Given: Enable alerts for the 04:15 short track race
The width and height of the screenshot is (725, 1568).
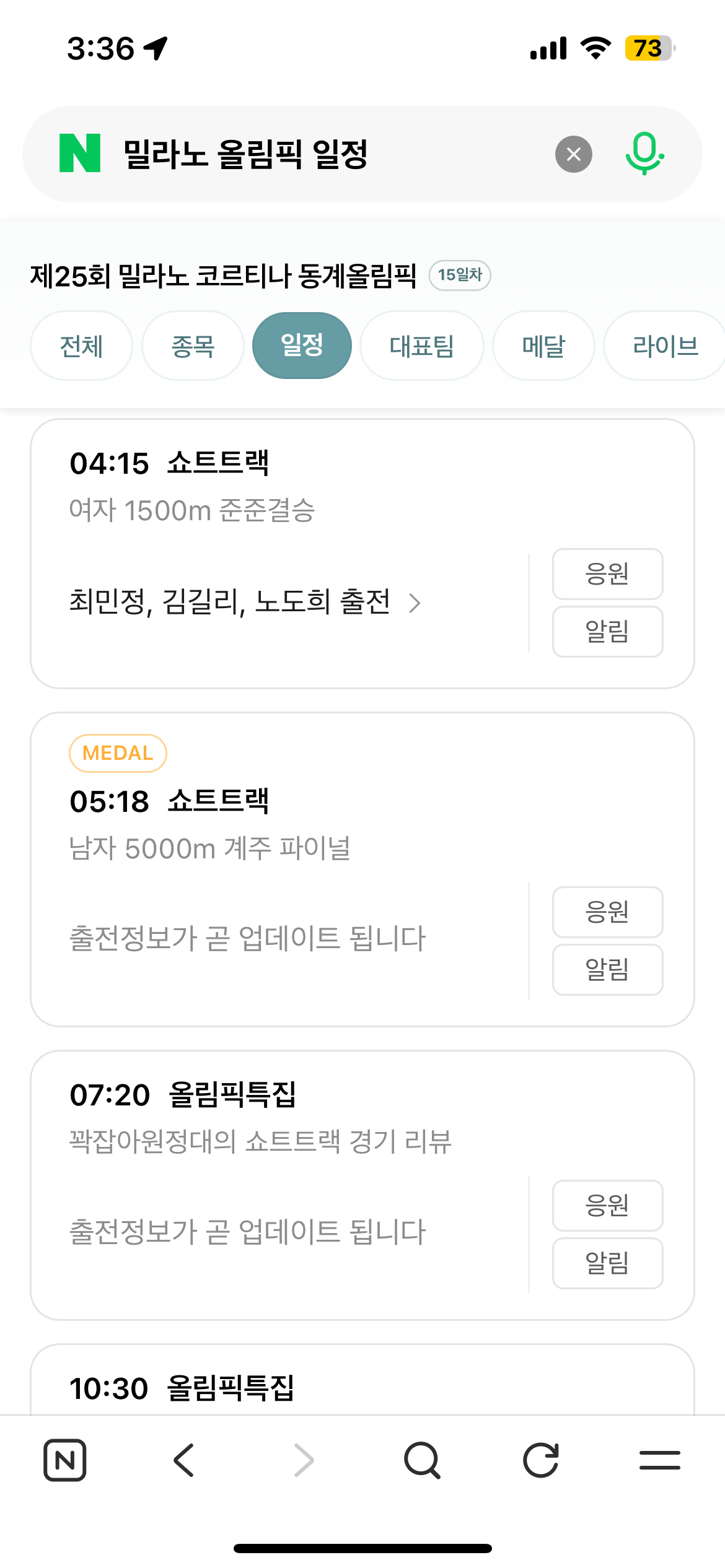Looking at the screenshot, I should 607,632.
